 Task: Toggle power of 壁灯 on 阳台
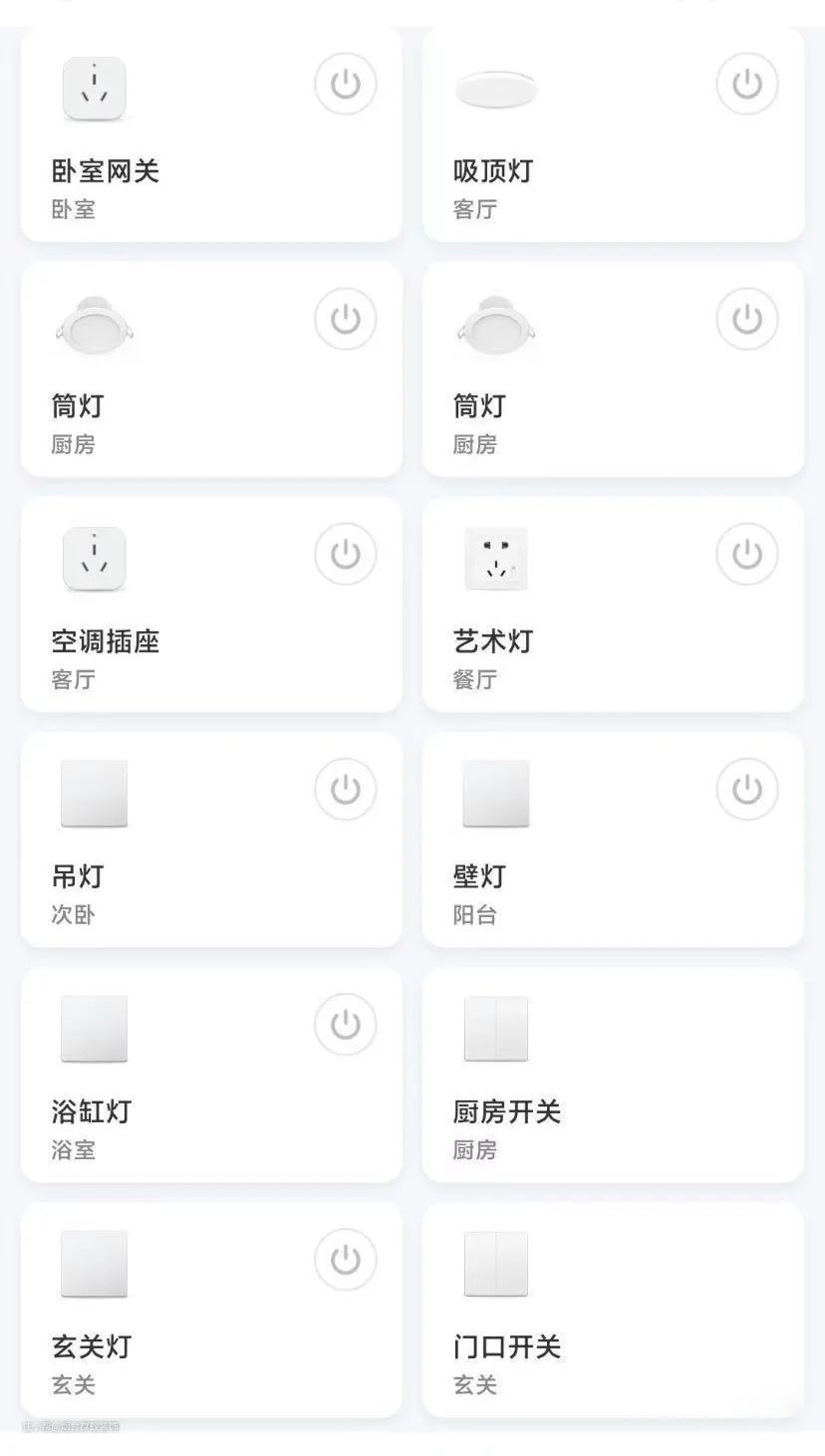point(747,789)
